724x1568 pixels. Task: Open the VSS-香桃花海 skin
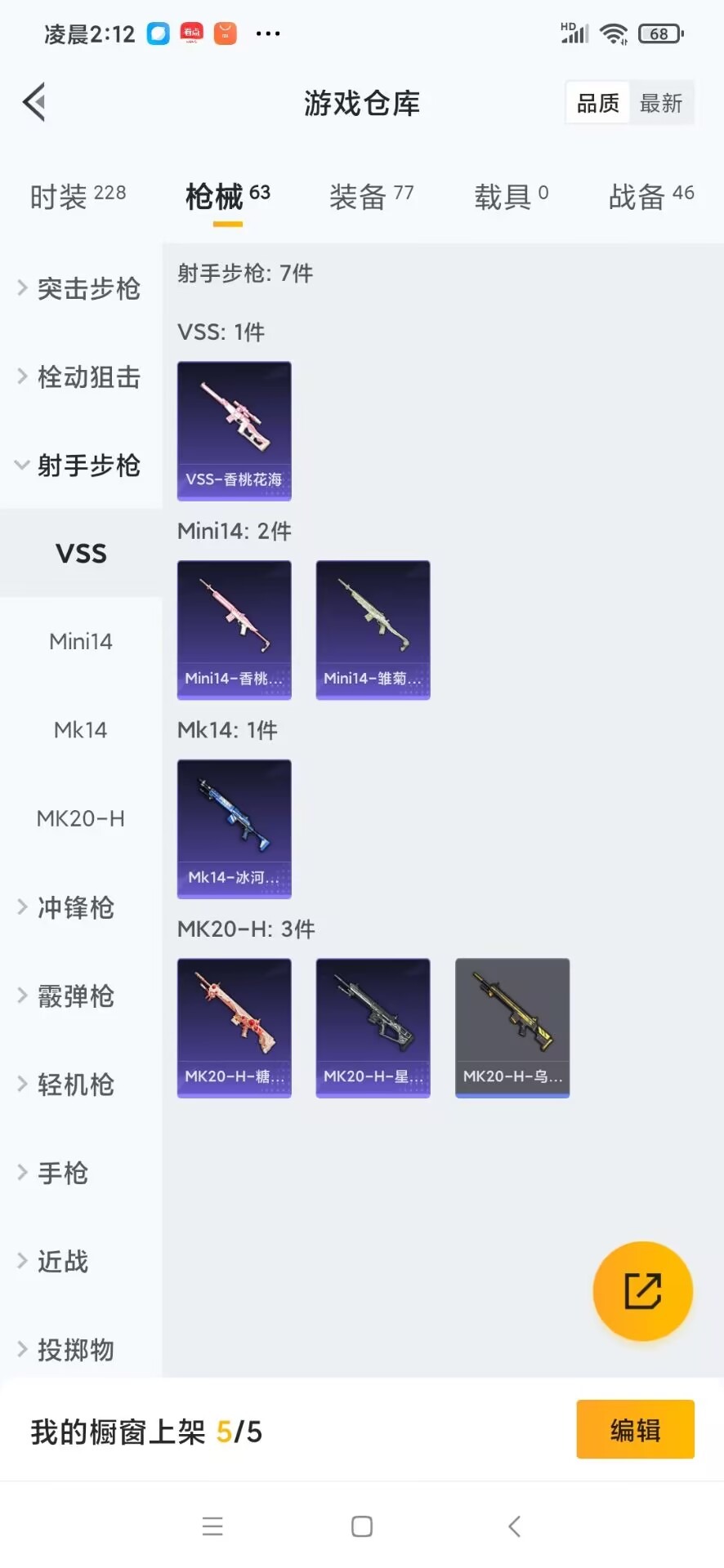coord(235,430)
